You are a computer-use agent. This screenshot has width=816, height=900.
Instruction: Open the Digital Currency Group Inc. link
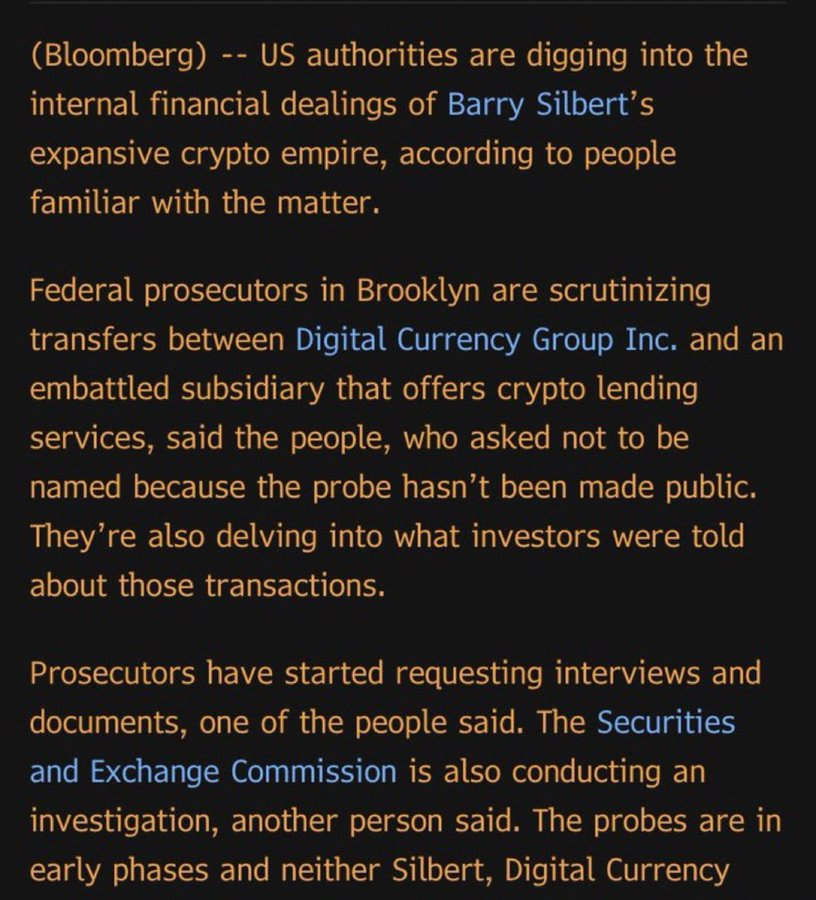tap(486, 339)
